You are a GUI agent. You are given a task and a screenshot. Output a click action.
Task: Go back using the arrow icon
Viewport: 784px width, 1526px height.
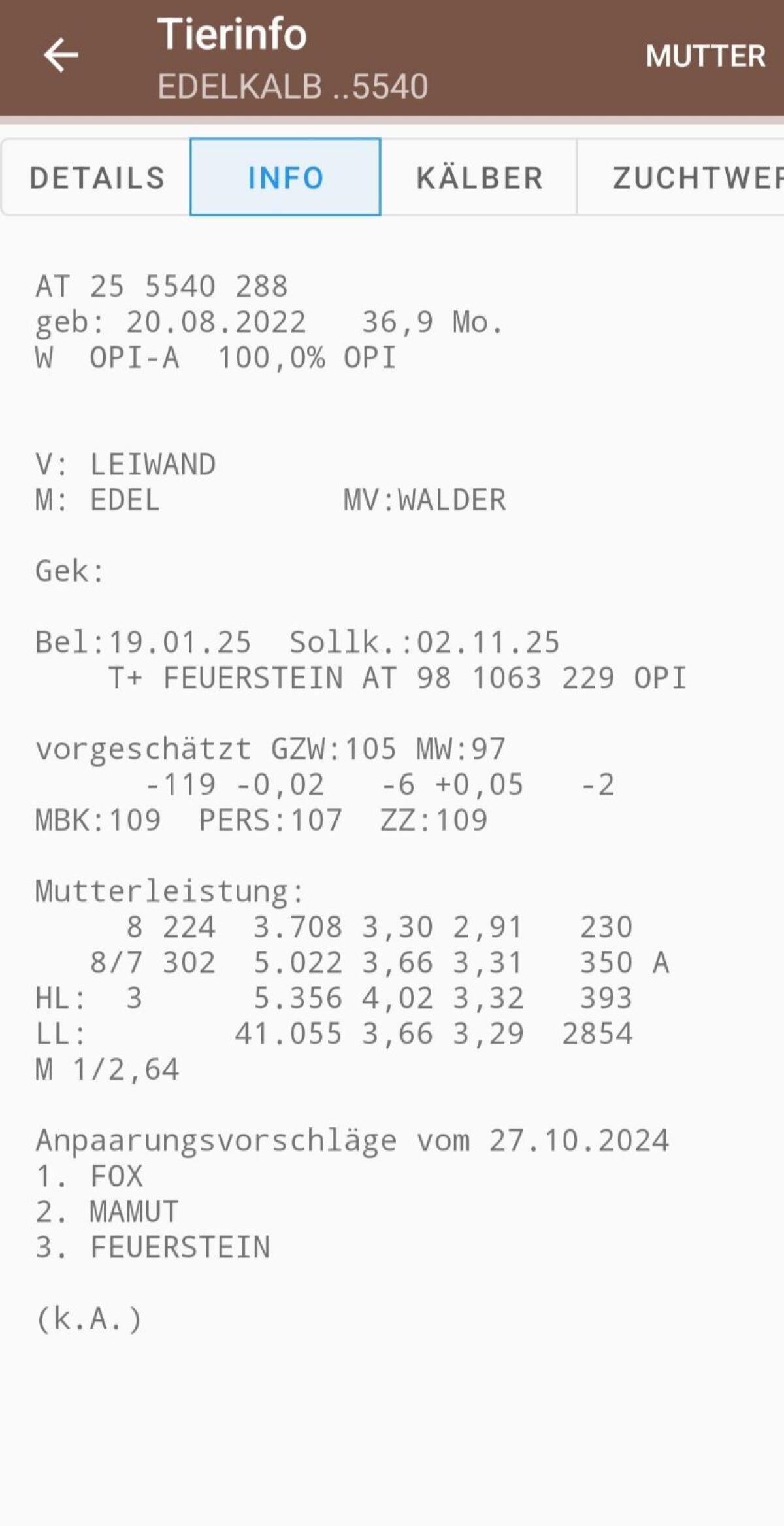tap(61, 55)
